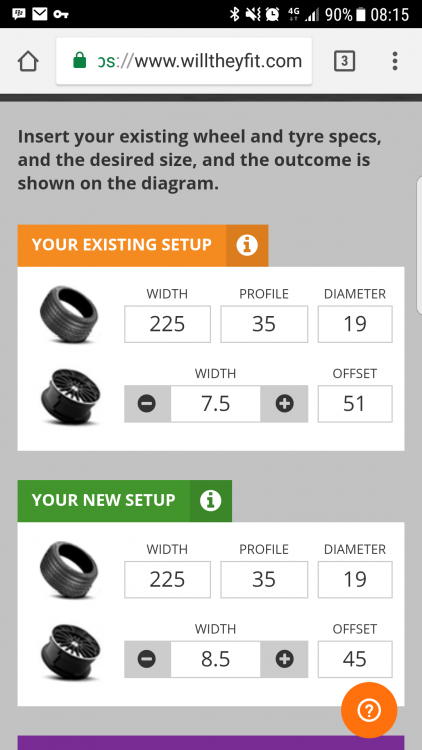422x750 pixels.
Task: Show info for Your New Setup
Action: click(x=211, y=501)
